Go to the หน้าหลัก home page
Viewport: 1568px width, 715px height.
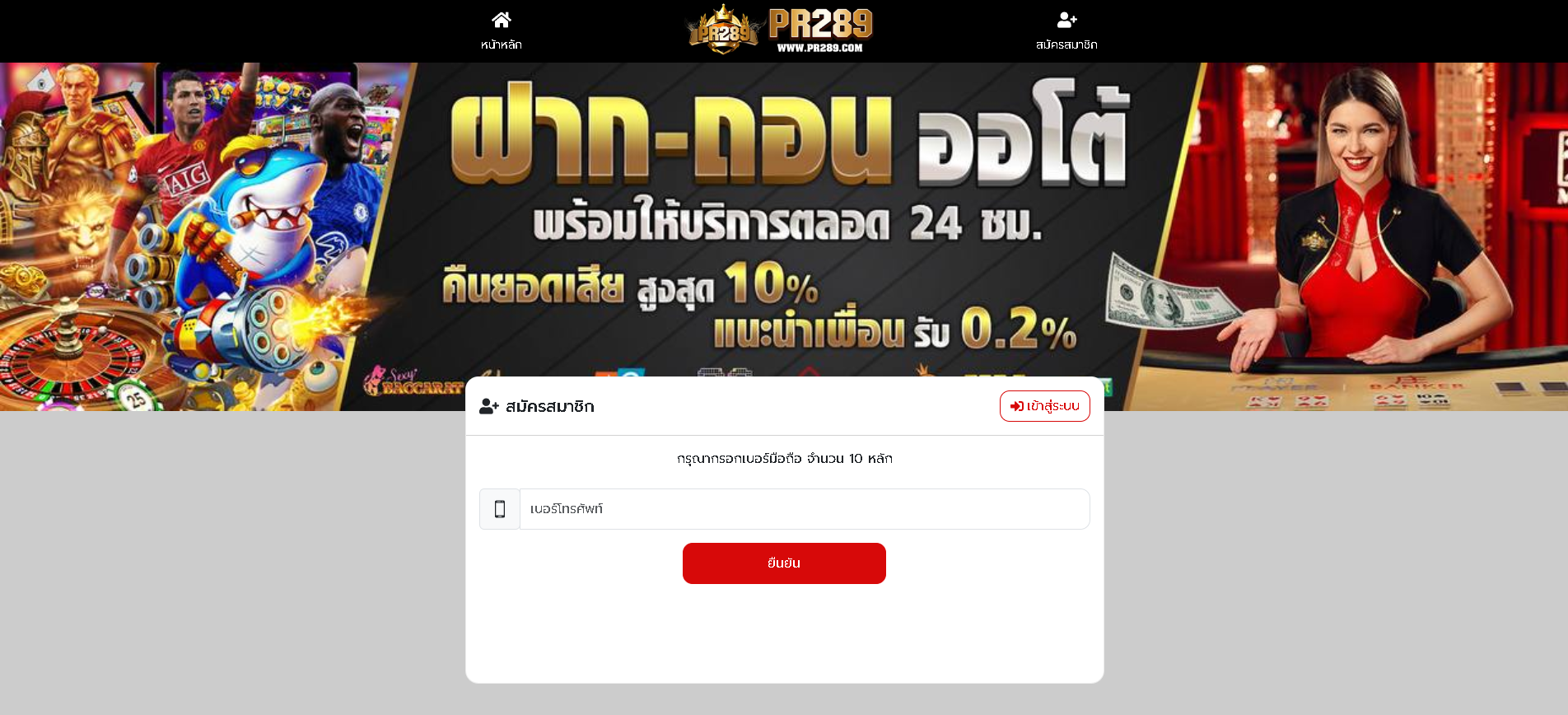pyautogui.click(x=501, y=30)
